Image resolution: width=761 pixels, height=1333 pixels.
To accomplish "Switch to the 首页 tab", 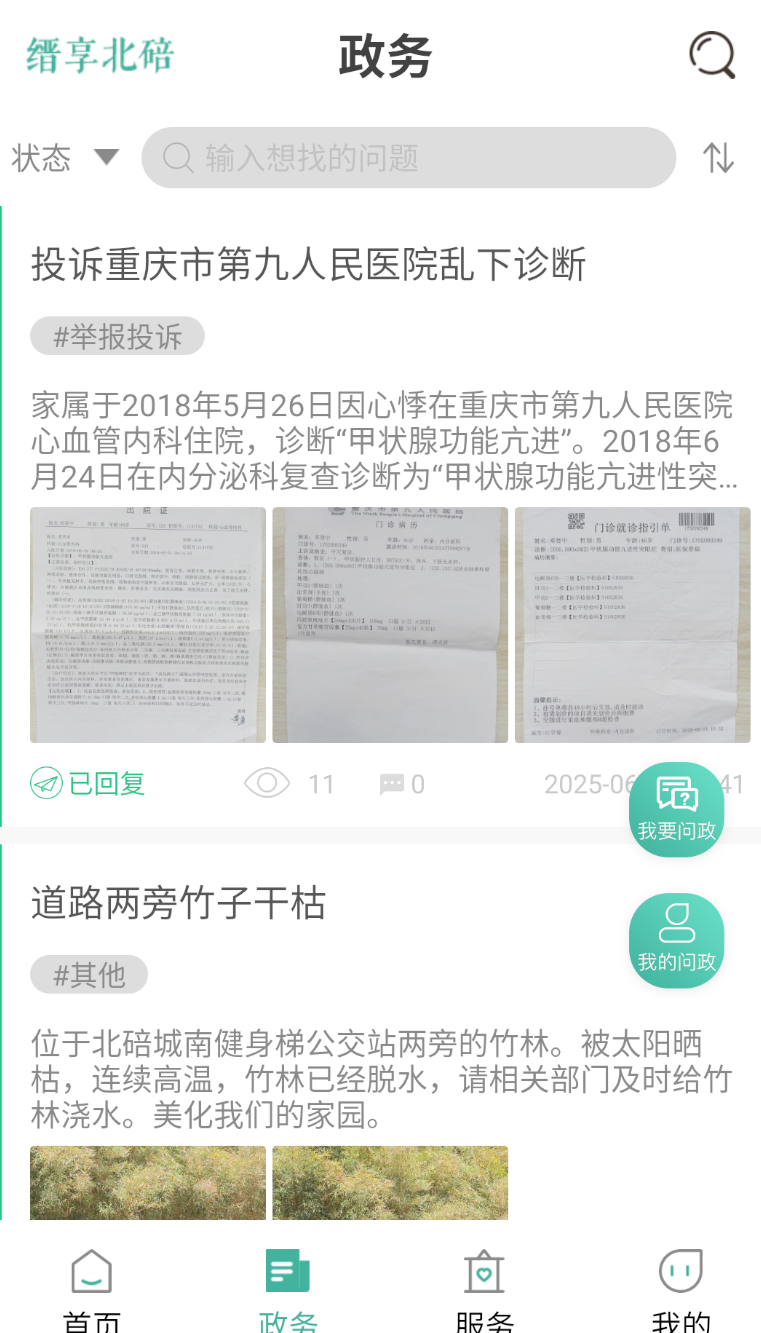I will tap(91, 1290).
